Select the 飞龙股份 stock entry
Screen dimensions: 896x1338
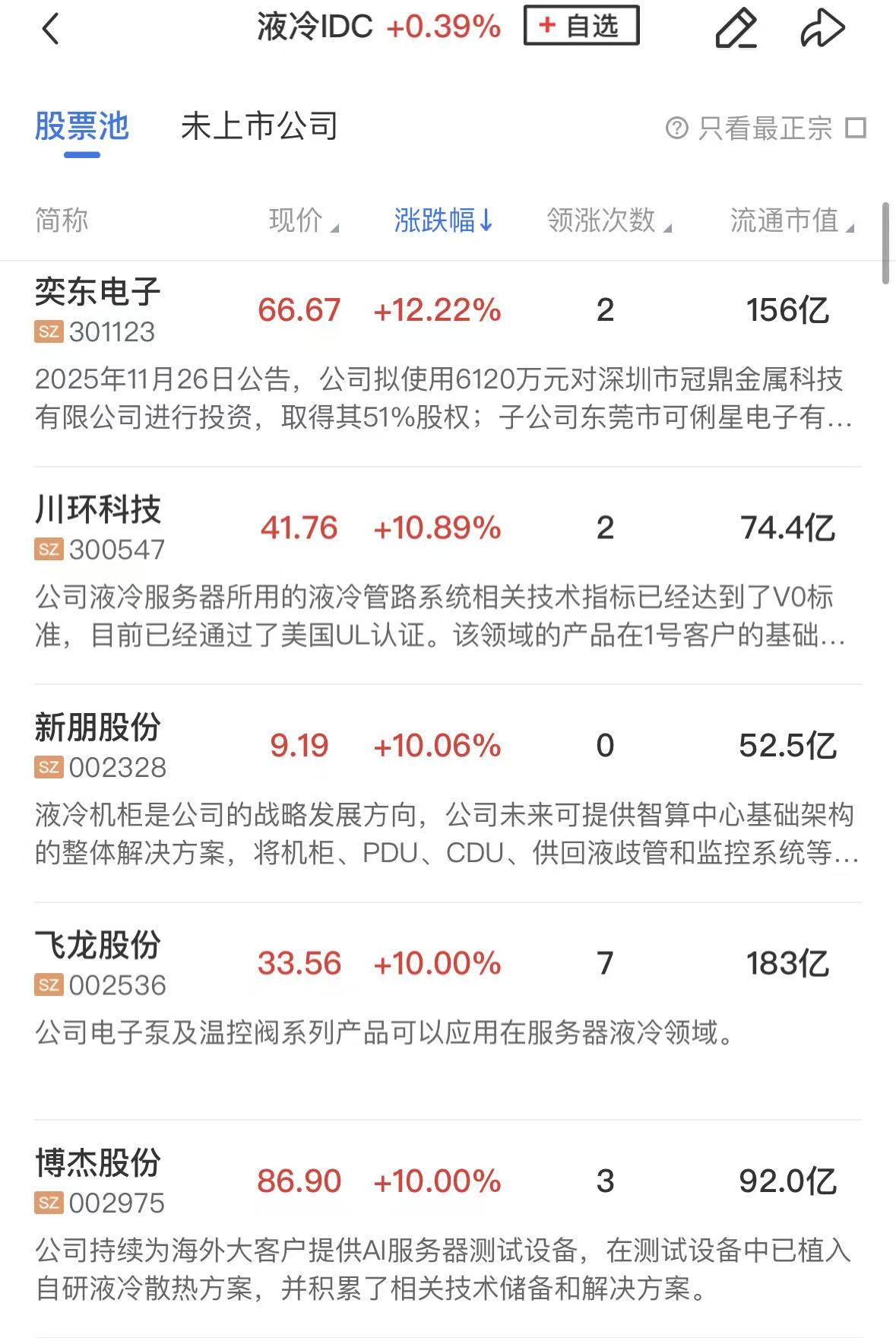coord(98,946)
